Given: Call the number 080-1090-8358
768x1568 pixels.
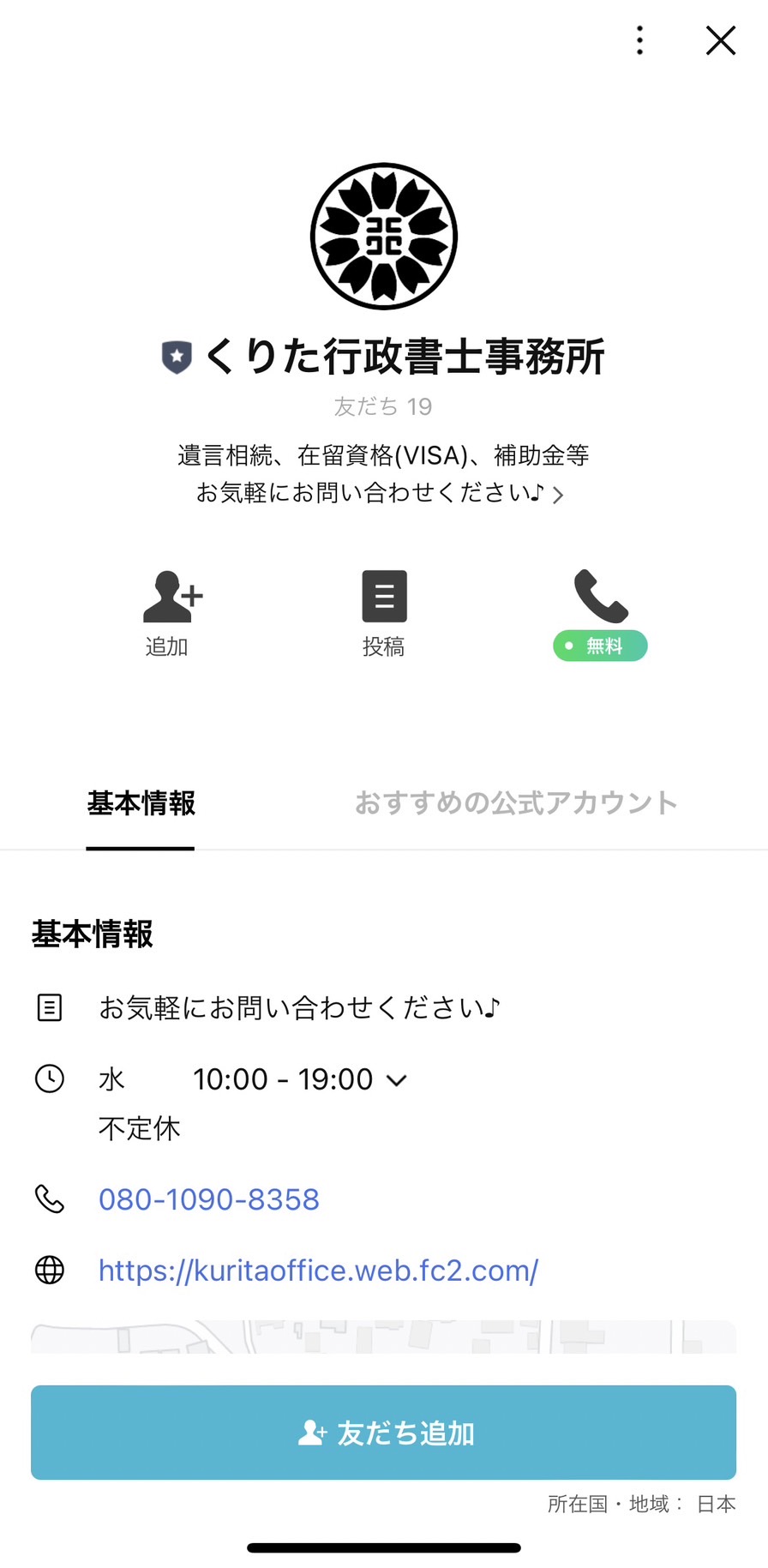Looking at the screenshot, I should tap(209, 1199).
